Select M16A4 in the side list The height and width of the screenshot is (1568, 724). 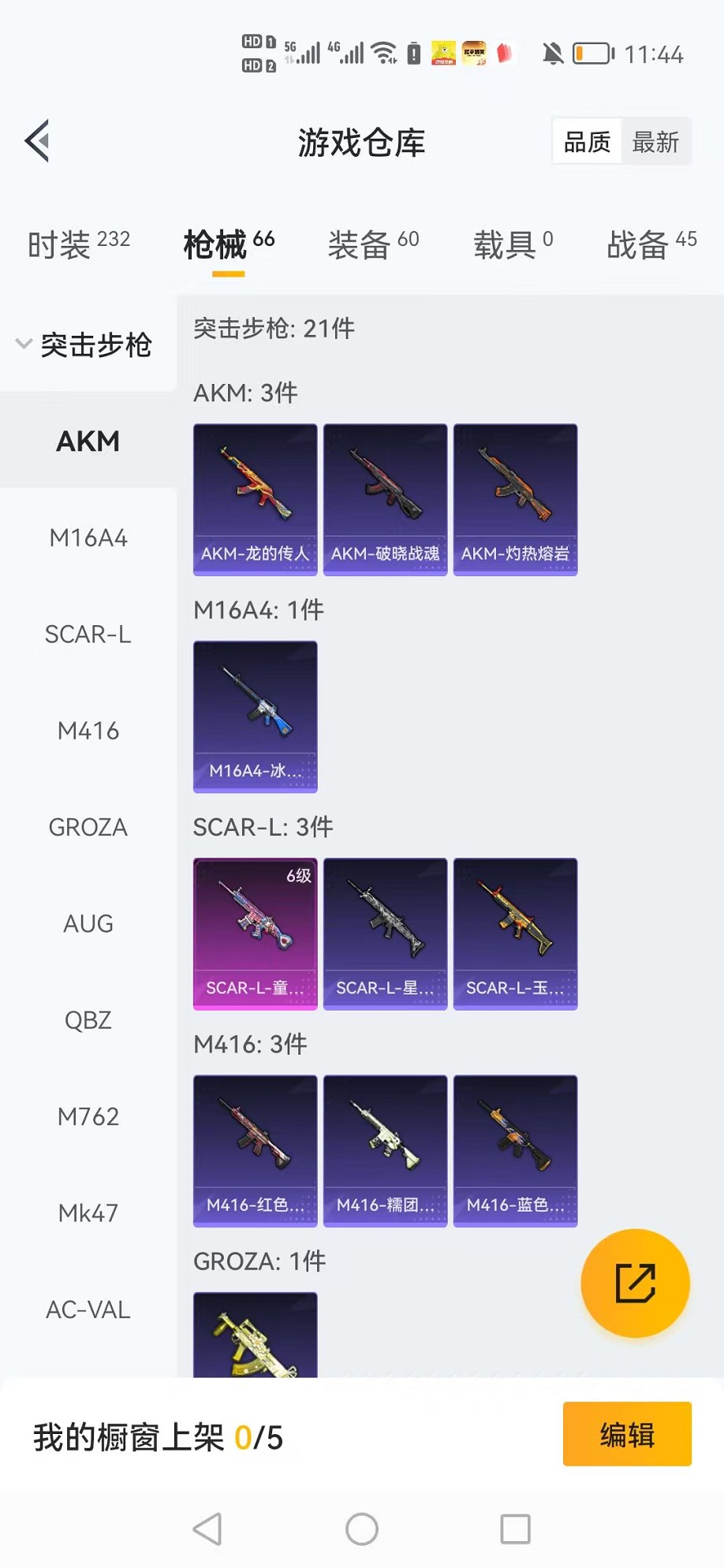(88, 538)
